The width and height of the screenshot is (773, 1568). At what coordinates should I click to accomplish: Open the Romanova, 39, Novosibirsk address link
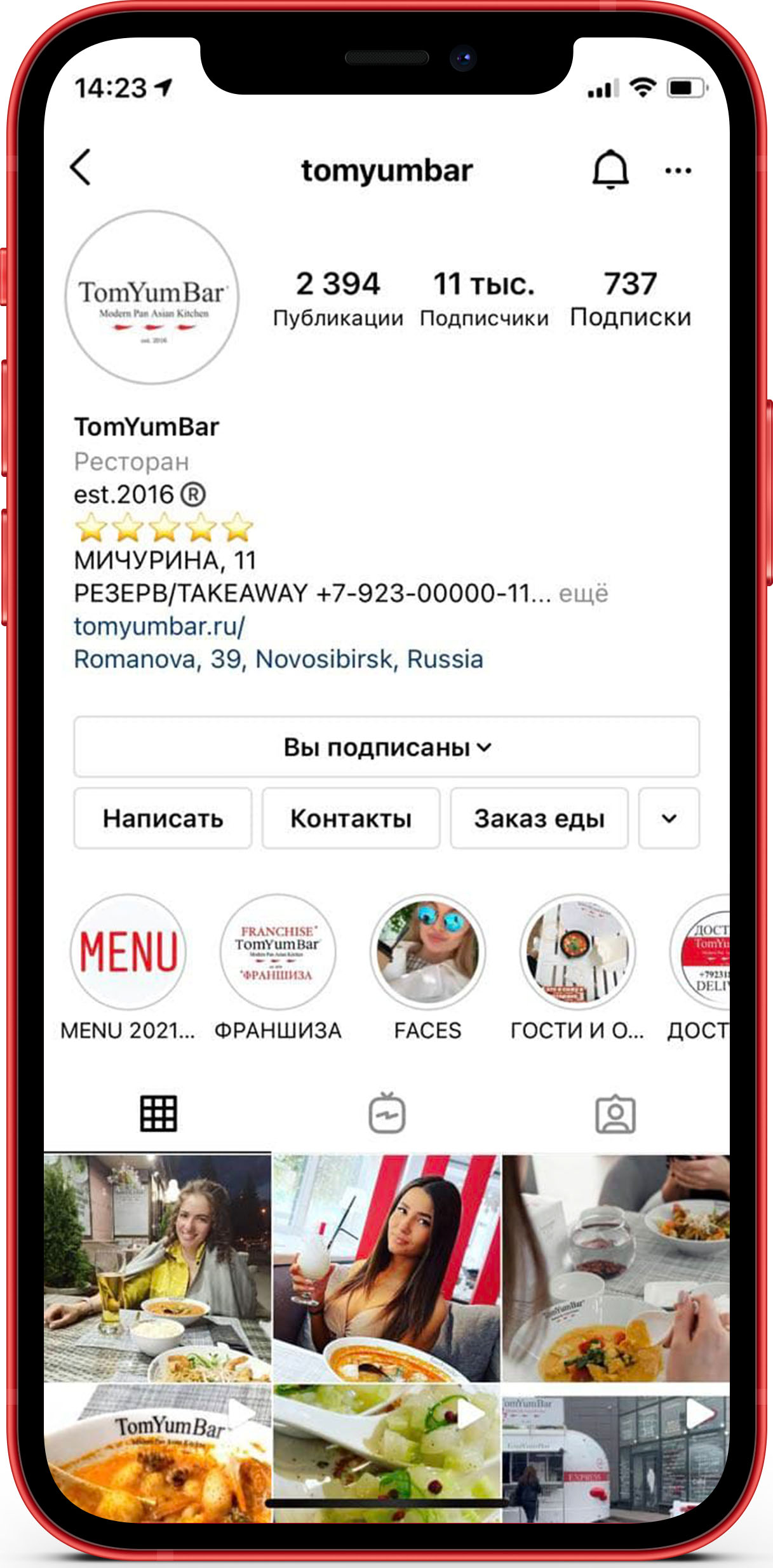click(x=278, y=659)
